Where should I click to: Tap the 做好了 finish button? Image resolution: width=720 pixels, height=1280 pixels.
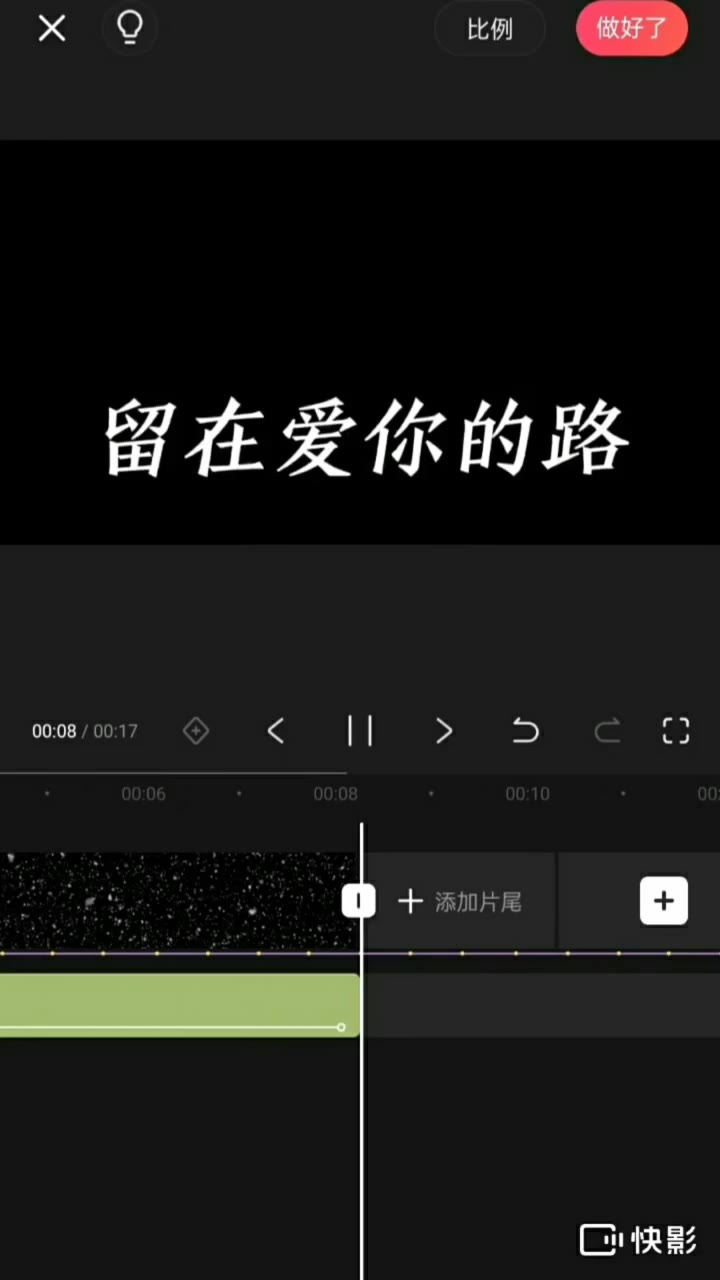(x=631, y=28)
